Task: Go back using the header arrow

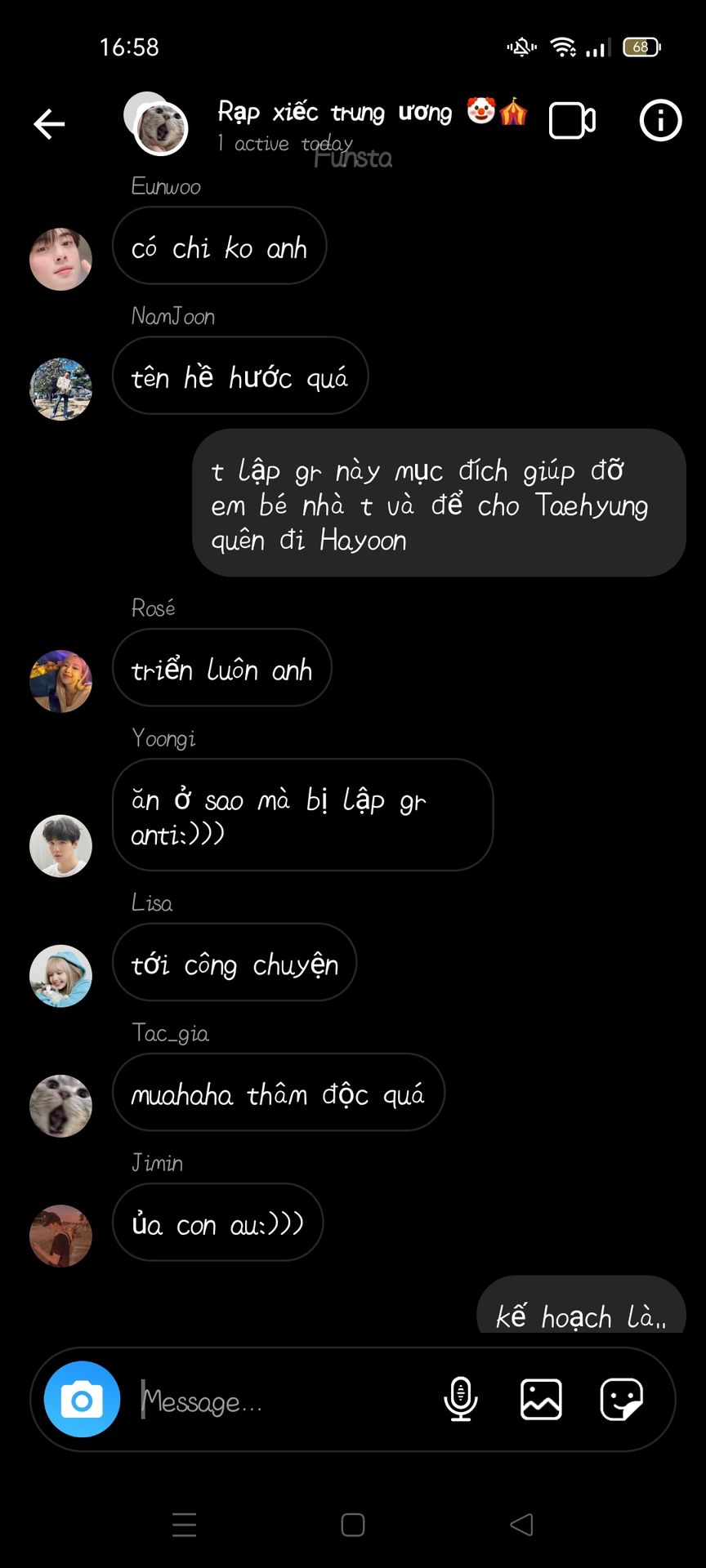Action: pos(49,123)
